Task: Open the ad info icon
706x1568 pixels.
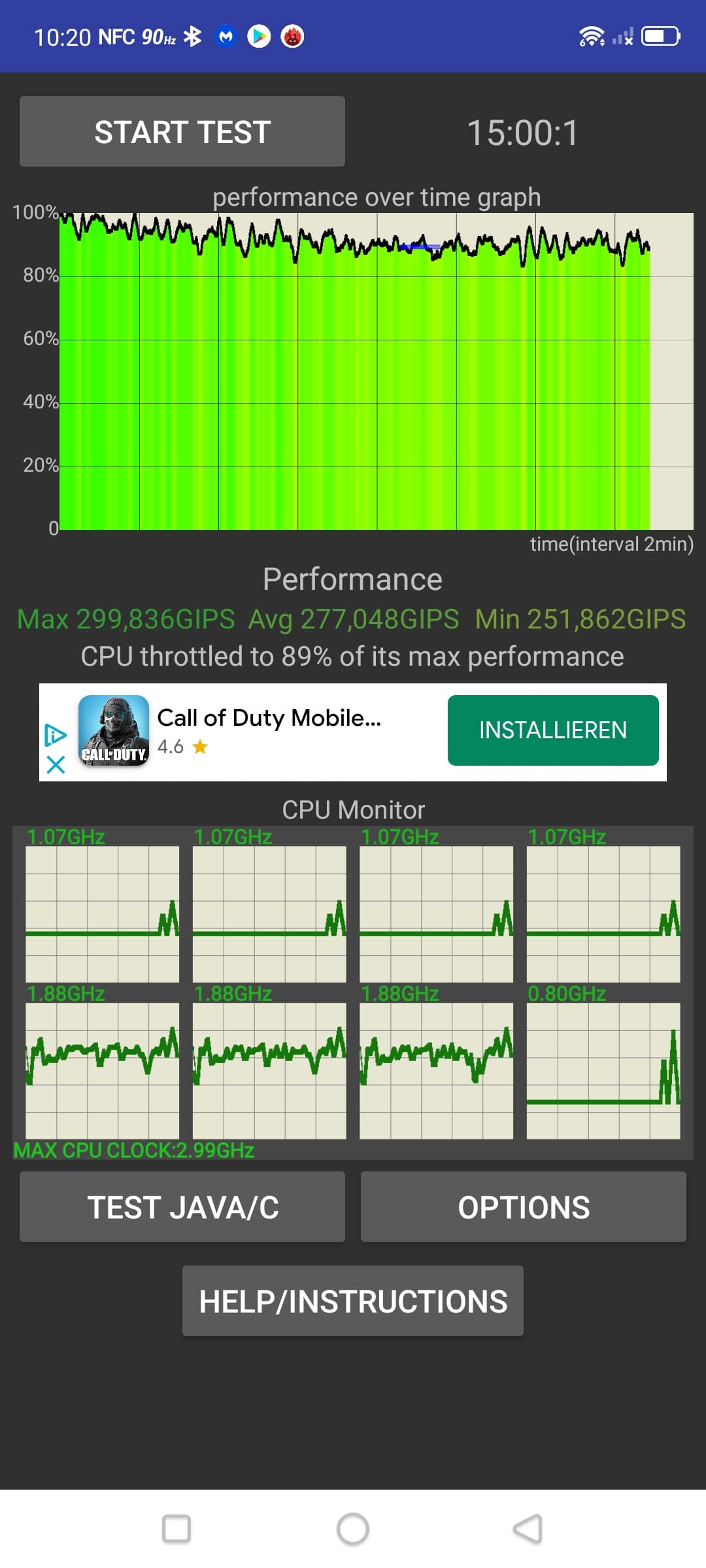Action: pos(56,735)
